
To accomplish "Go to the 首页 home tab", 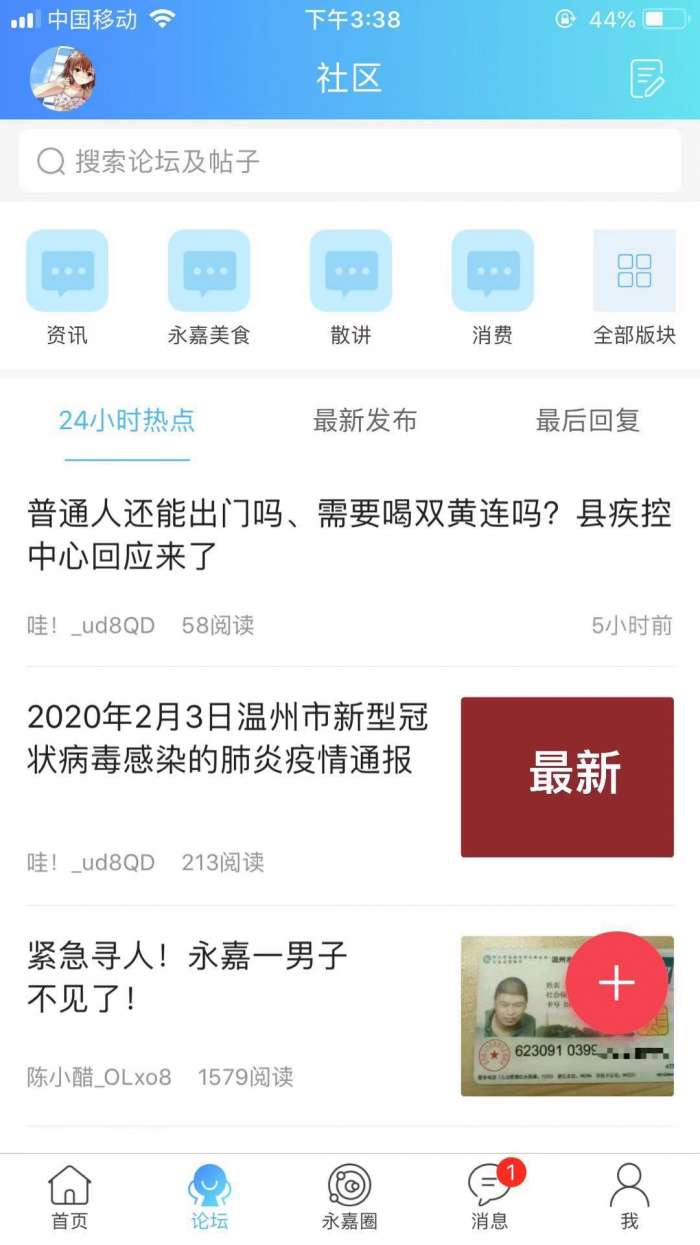I will (x=70, y=1198).
